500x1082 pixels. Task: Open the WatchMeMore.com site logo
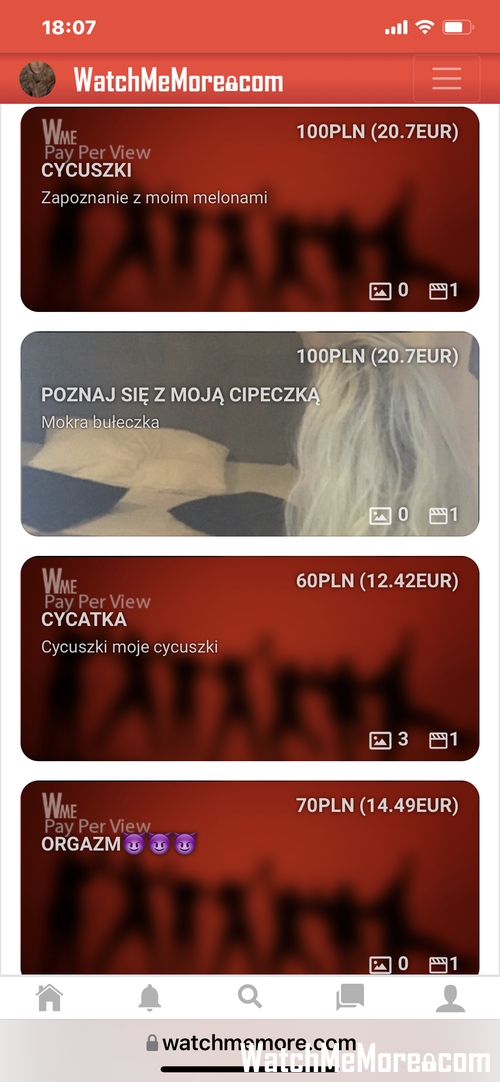point(178,80)
